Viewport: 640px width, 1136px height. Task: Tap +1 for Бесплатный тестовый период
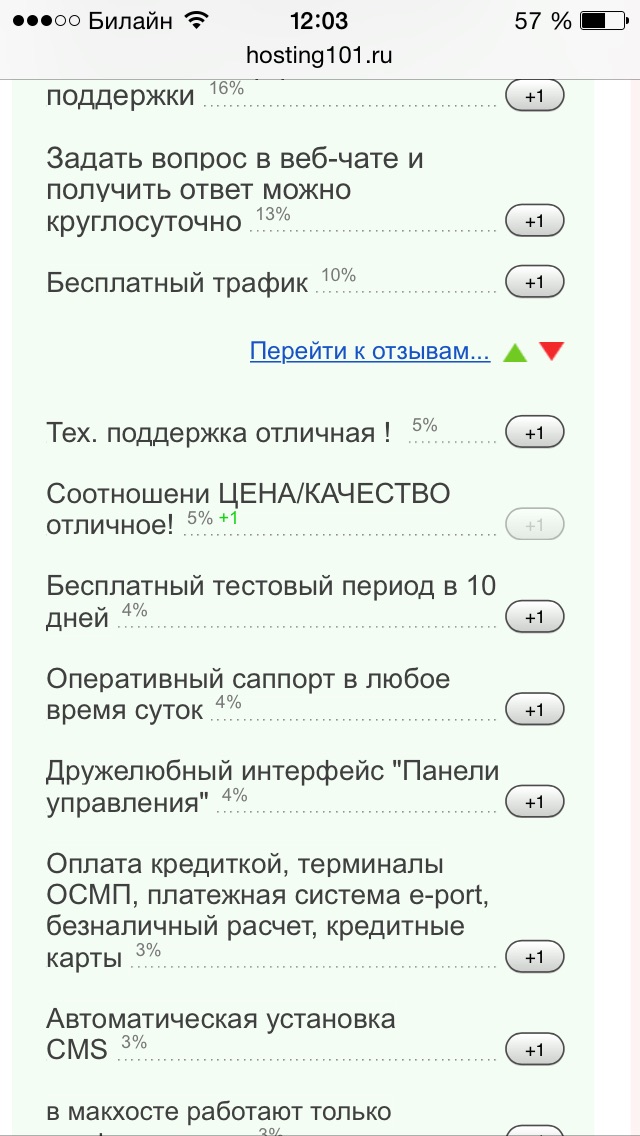point(535,618)
